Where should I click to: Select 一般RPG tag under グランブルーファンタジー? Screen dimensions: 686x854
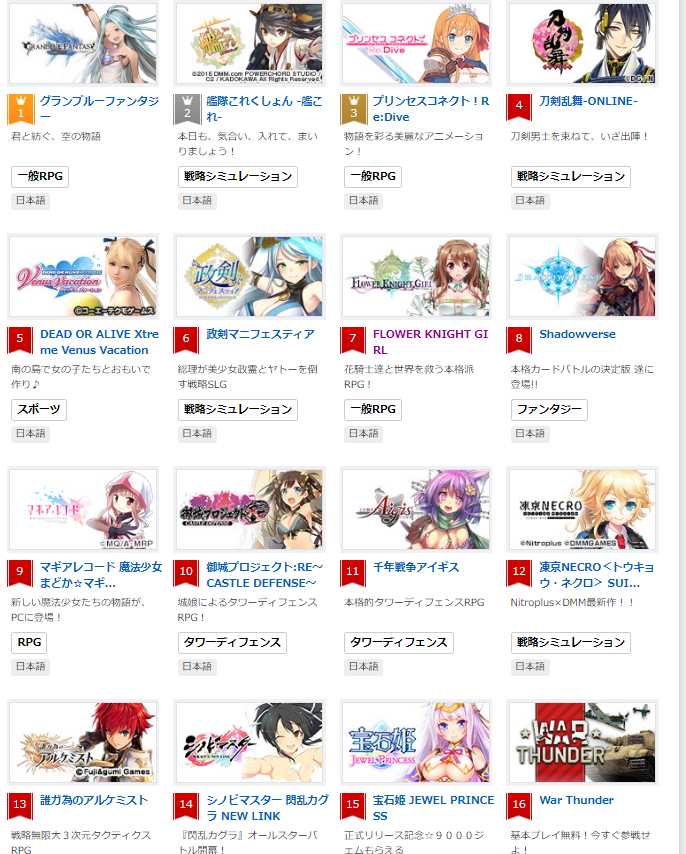pyautogui.click(x=40, y=177)
